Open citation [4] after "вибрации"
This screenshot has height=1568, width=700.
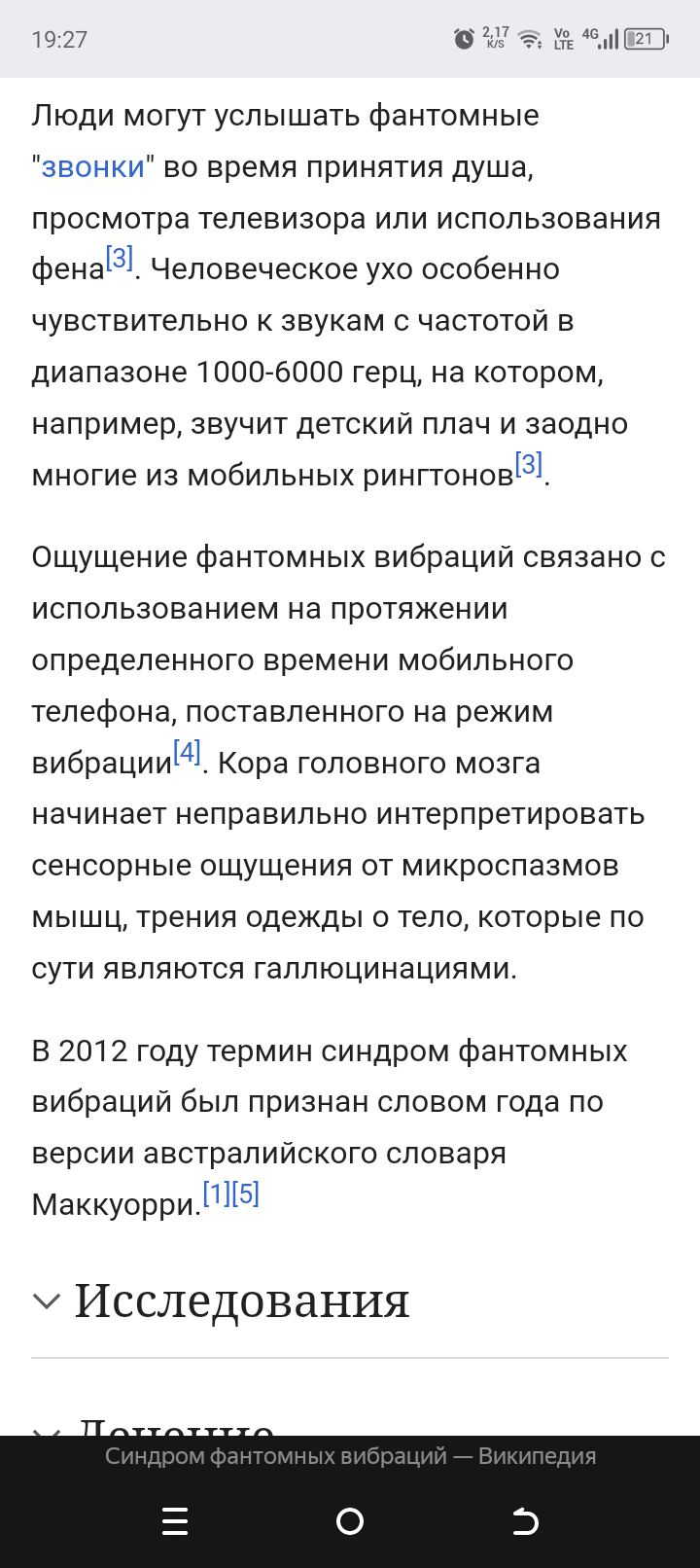188,752
